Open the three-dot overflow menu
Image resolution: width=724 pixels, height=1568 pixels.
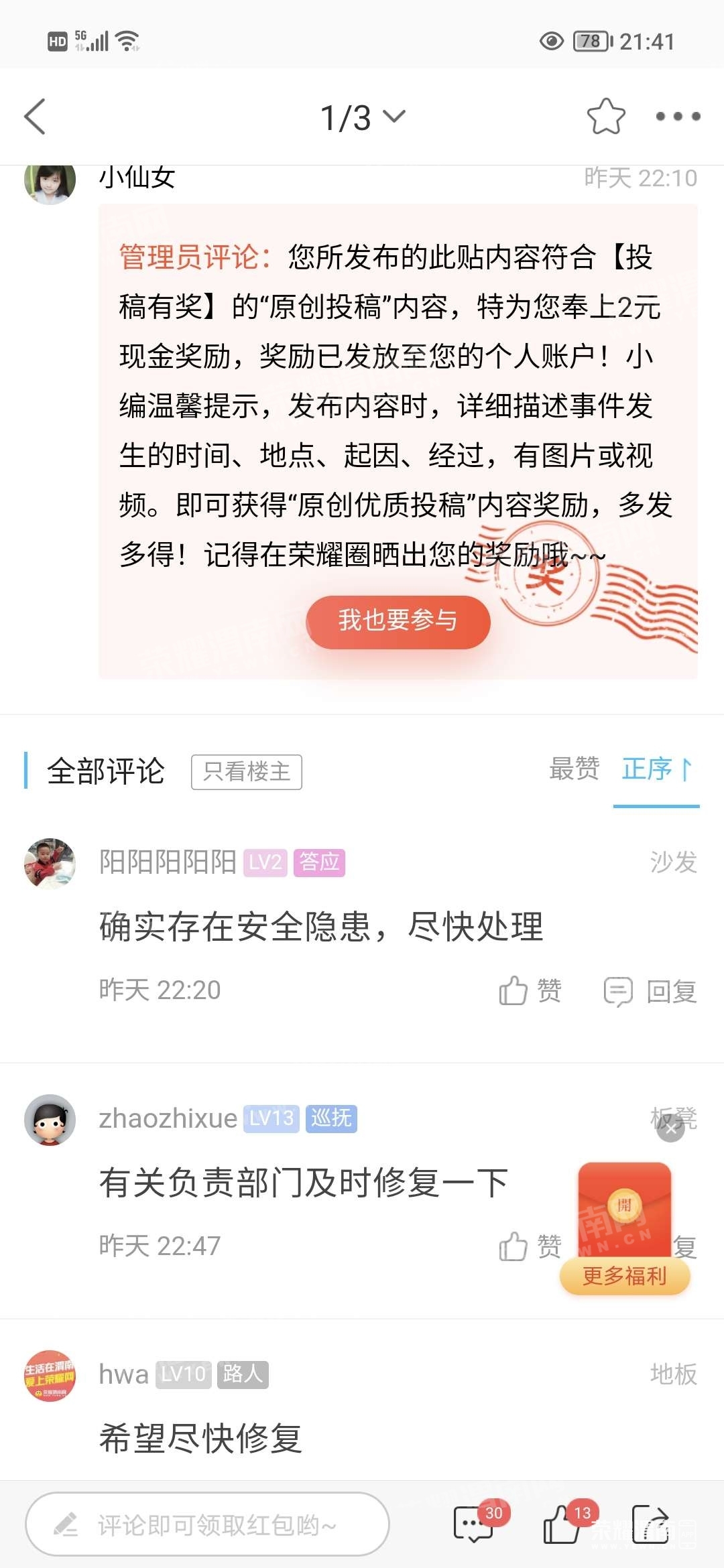pos(677,117)
